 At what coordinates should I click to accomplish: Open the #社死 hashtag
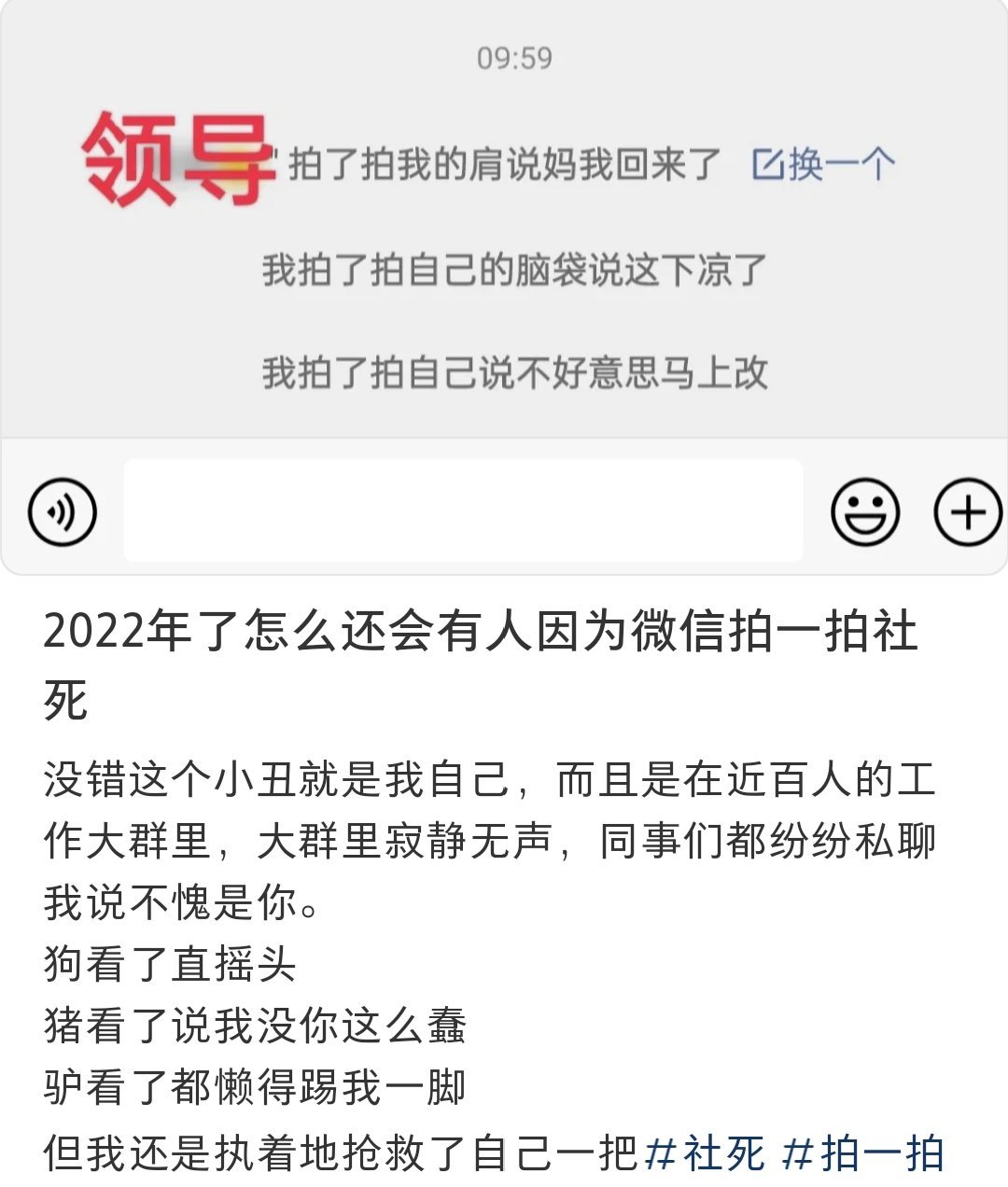[x=705, y=1153]
